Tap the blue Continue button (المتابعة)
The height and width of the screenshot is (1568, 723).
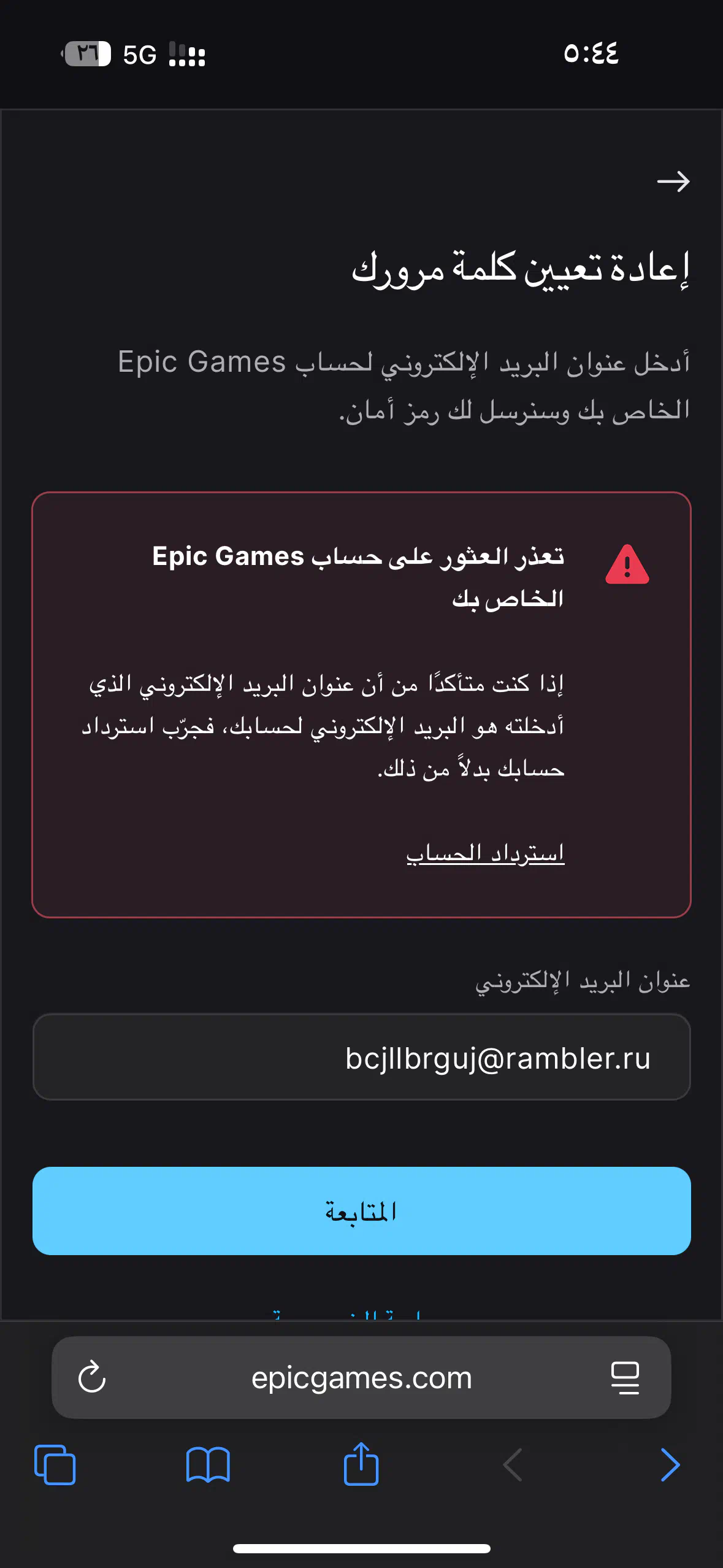[362, 1211]
